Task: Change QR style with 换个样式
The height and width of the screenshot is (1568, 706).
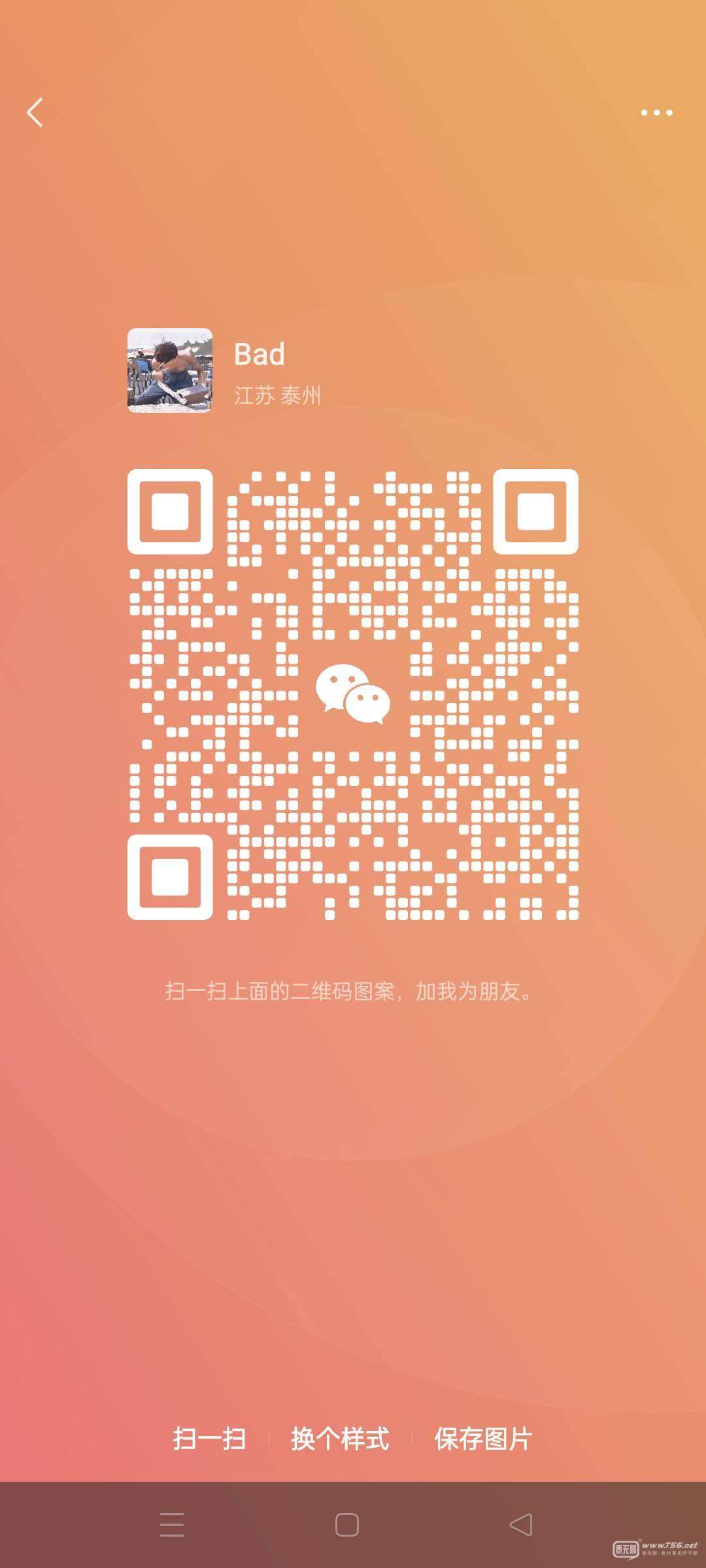Action: (x=340, y=1439)
